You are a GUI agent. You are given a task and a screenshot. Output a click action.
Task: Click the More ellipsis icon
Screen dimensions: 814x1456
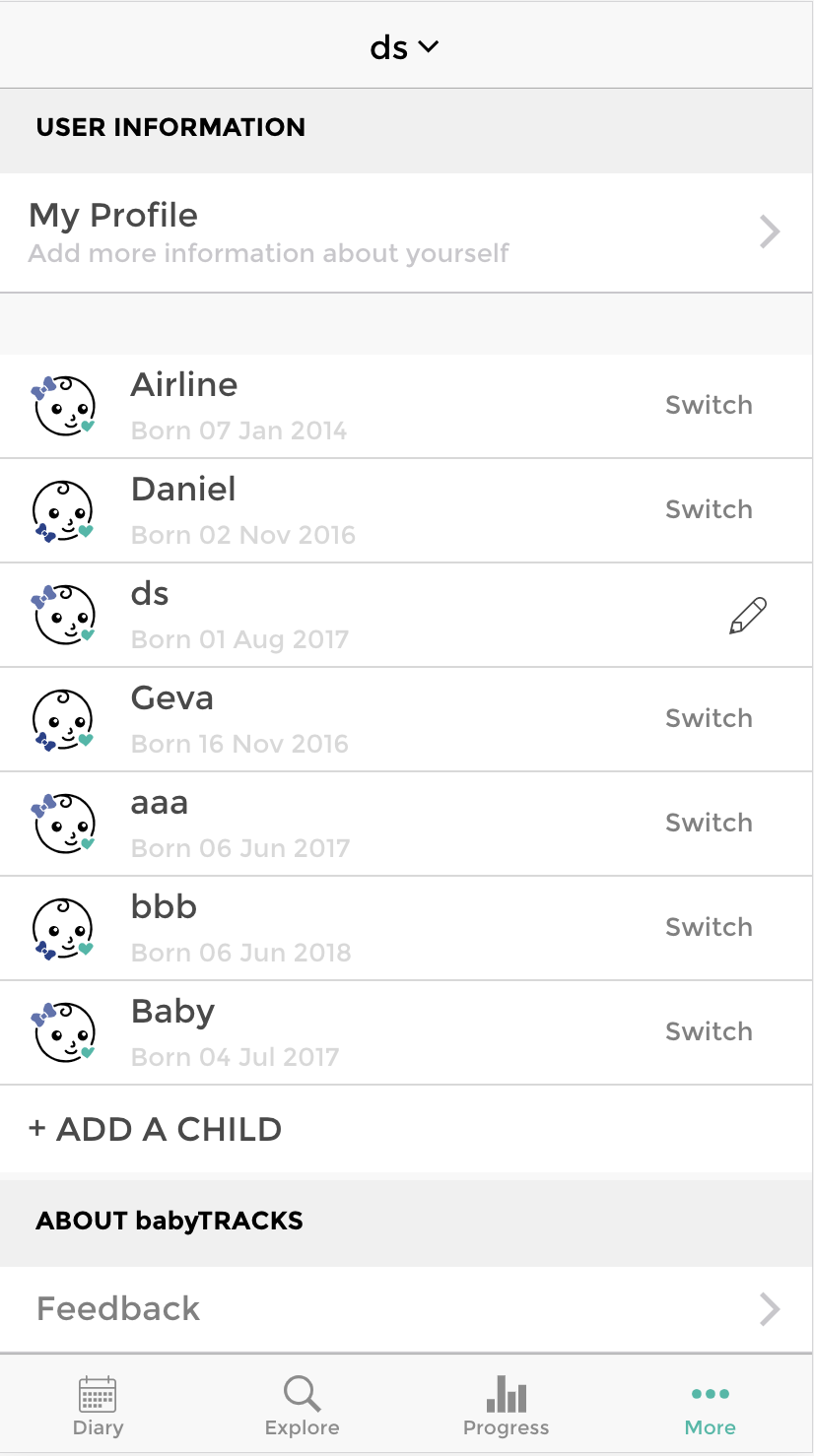[x=710, y=1393]
